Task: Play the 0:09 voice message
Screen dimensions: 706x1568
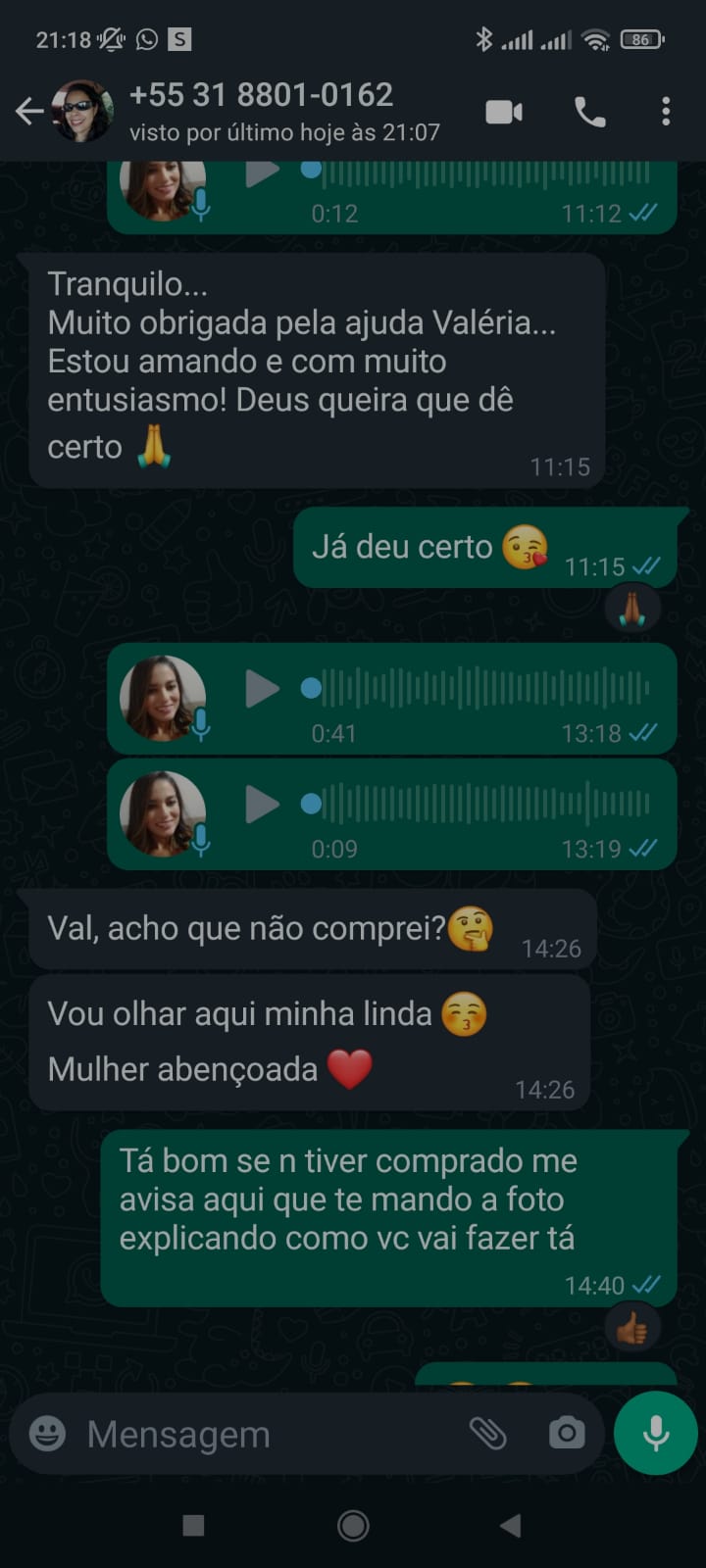Action: click(x=262, y=805)
